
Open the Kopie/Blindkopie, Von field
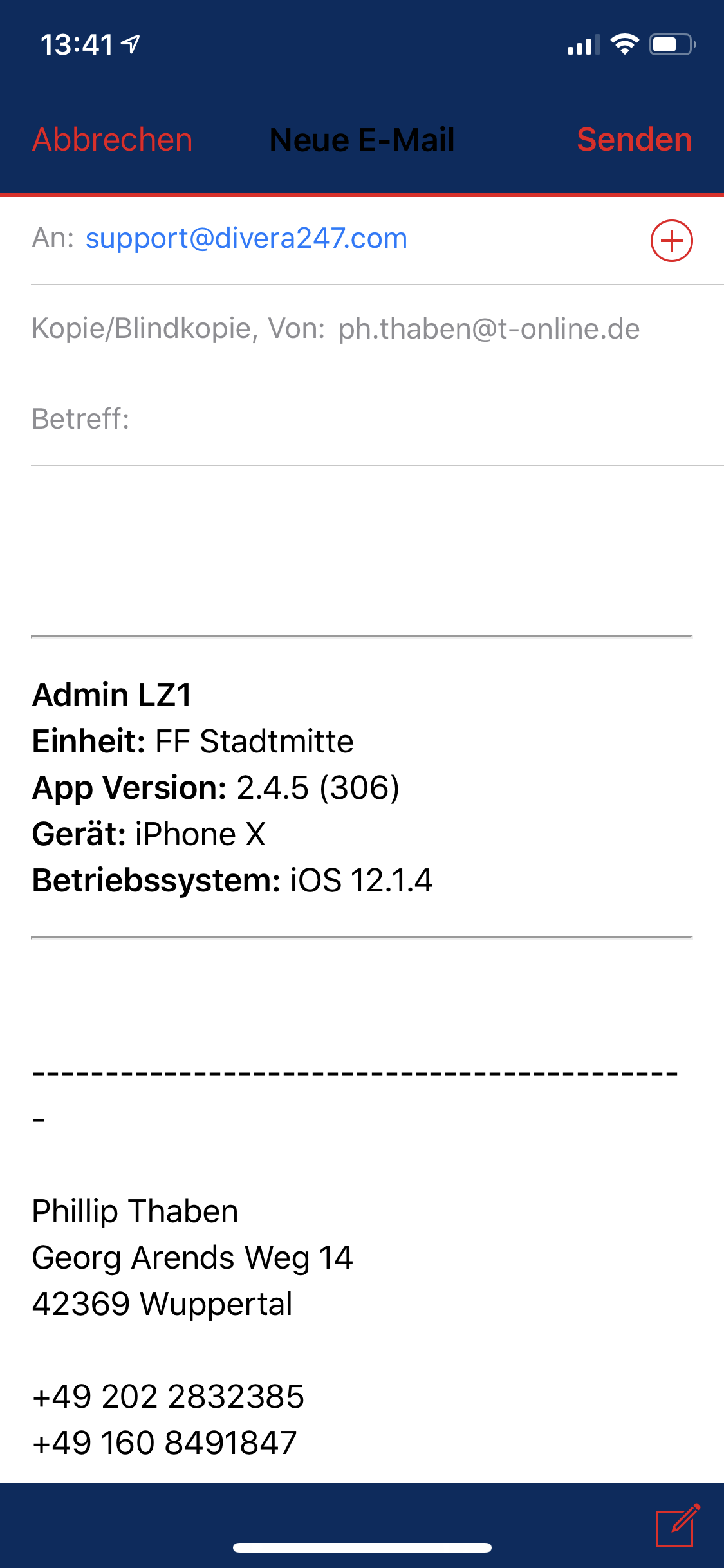coord(335,329)
